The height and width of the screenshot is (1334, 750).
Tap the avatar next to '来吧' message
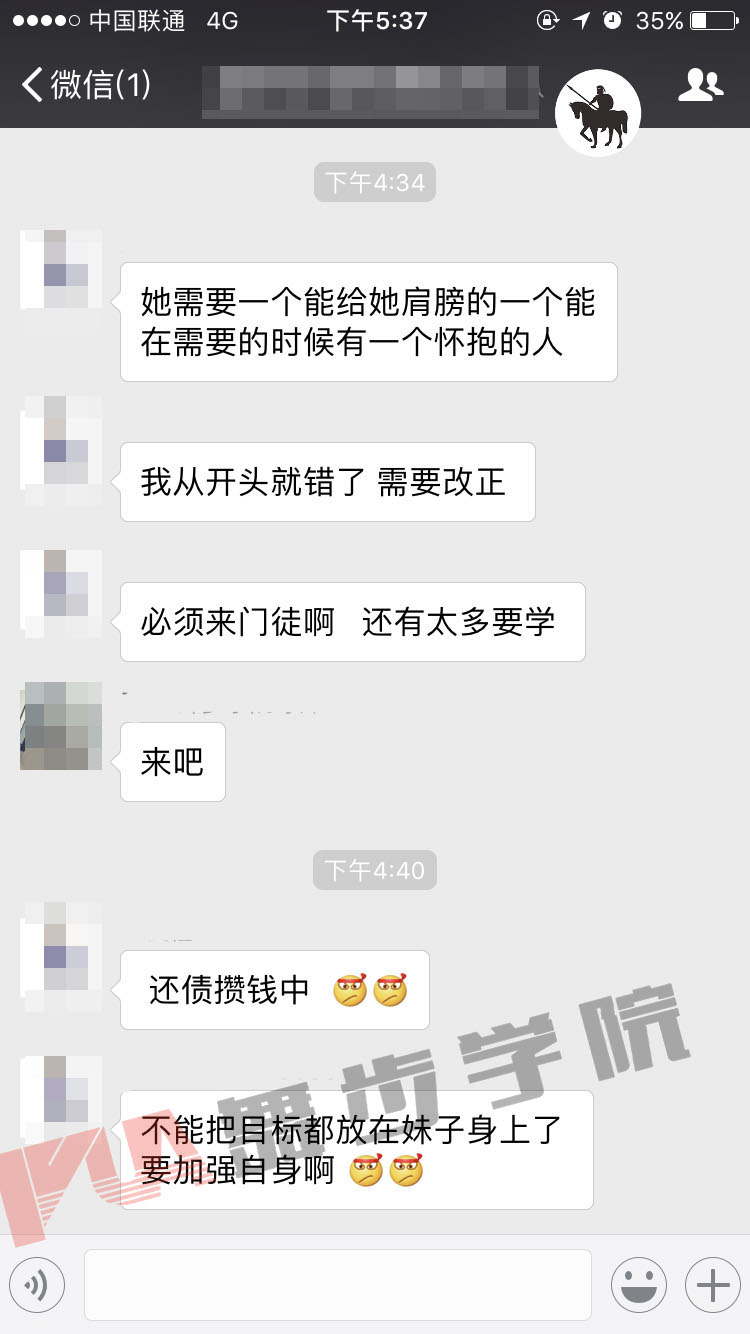[62, 728]
